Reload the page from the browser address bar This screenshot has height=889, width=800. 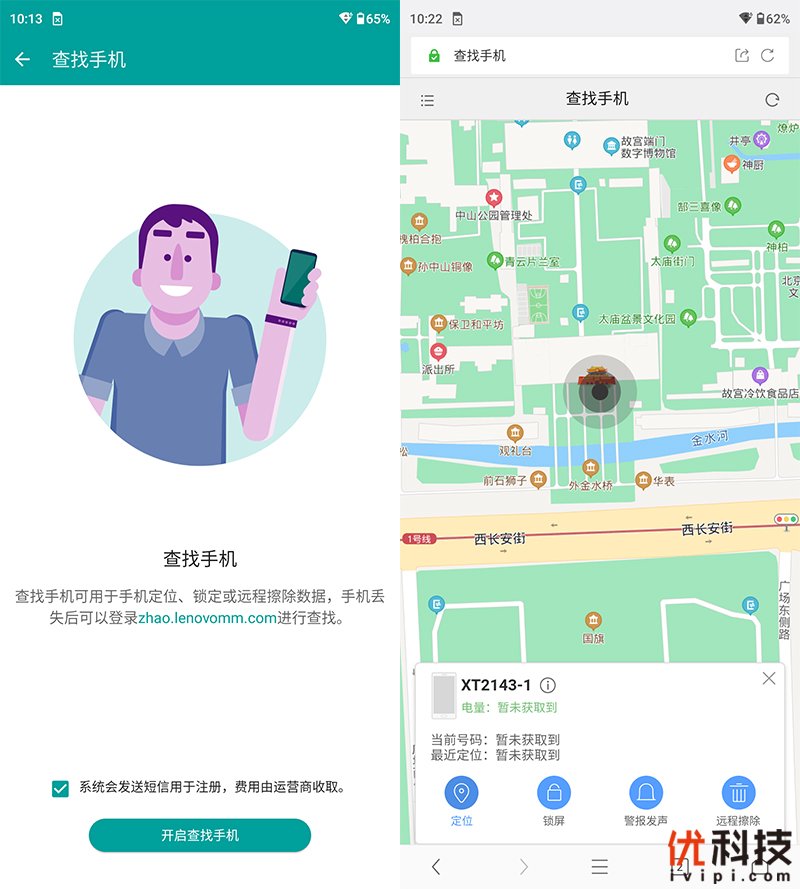pyautogui.click(x=768, y=56)
